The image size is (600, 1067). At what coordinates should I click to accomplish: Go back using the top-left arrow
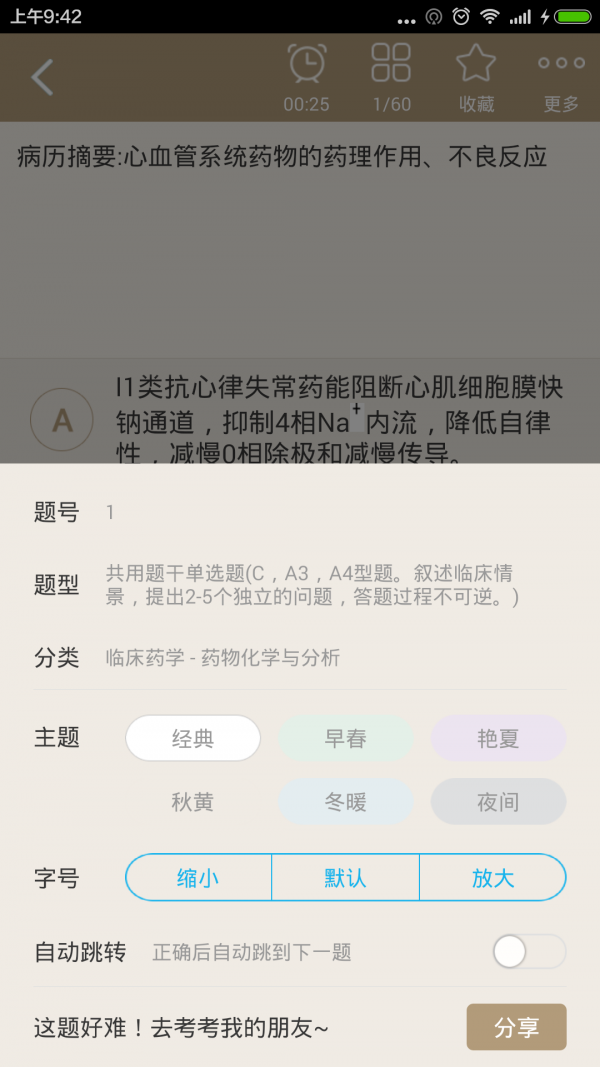pos(42,77)
